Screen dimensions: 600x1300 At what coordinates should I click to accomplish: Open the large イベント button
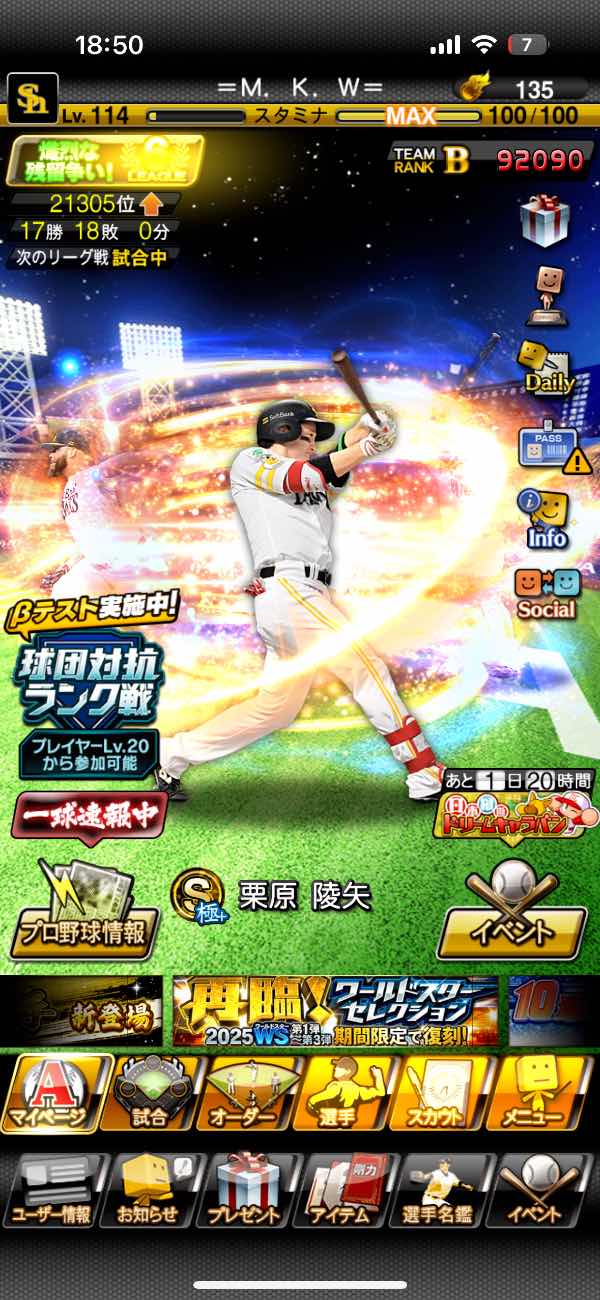click(511, 910)
